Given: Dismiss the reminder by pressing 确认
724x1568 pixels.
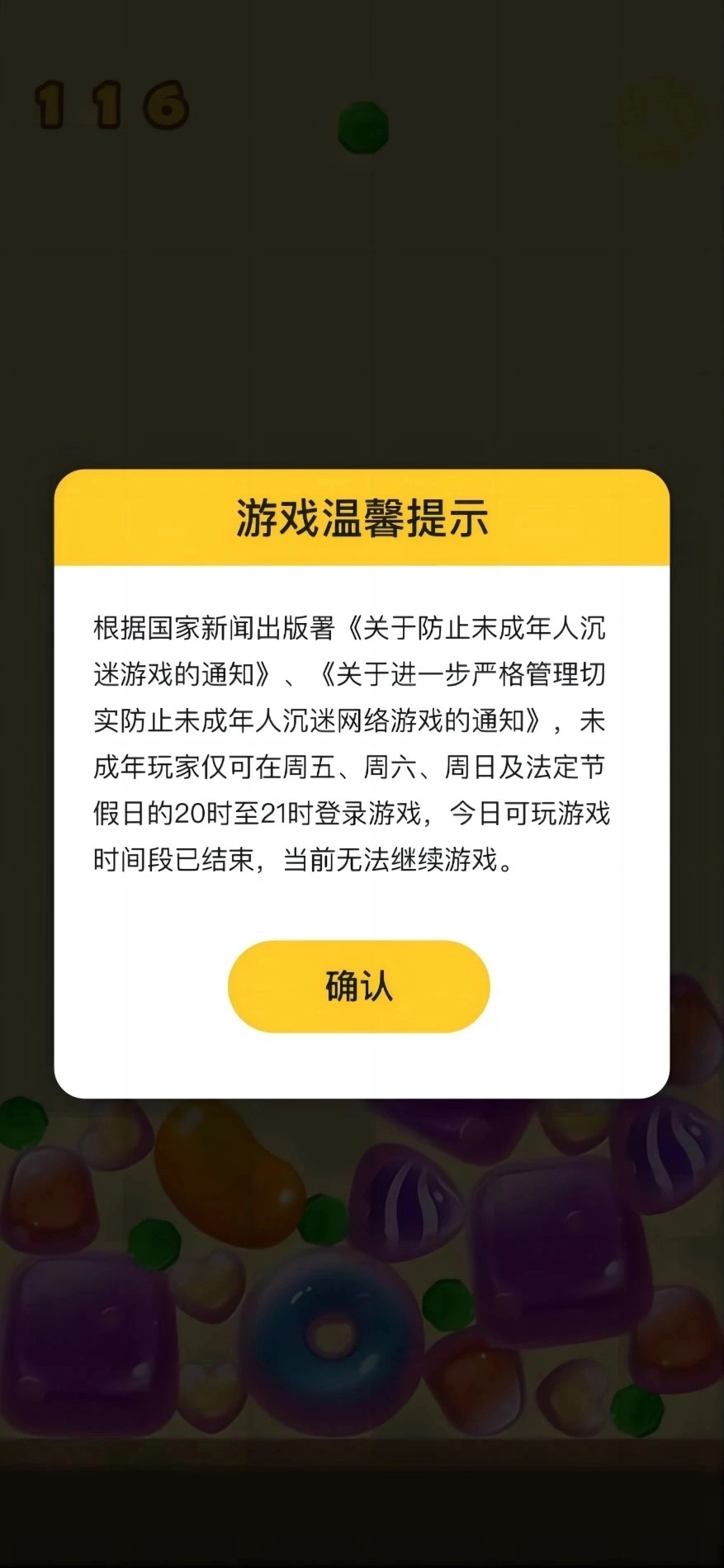Looking at the screenshot, I should [x=359, y=986].
